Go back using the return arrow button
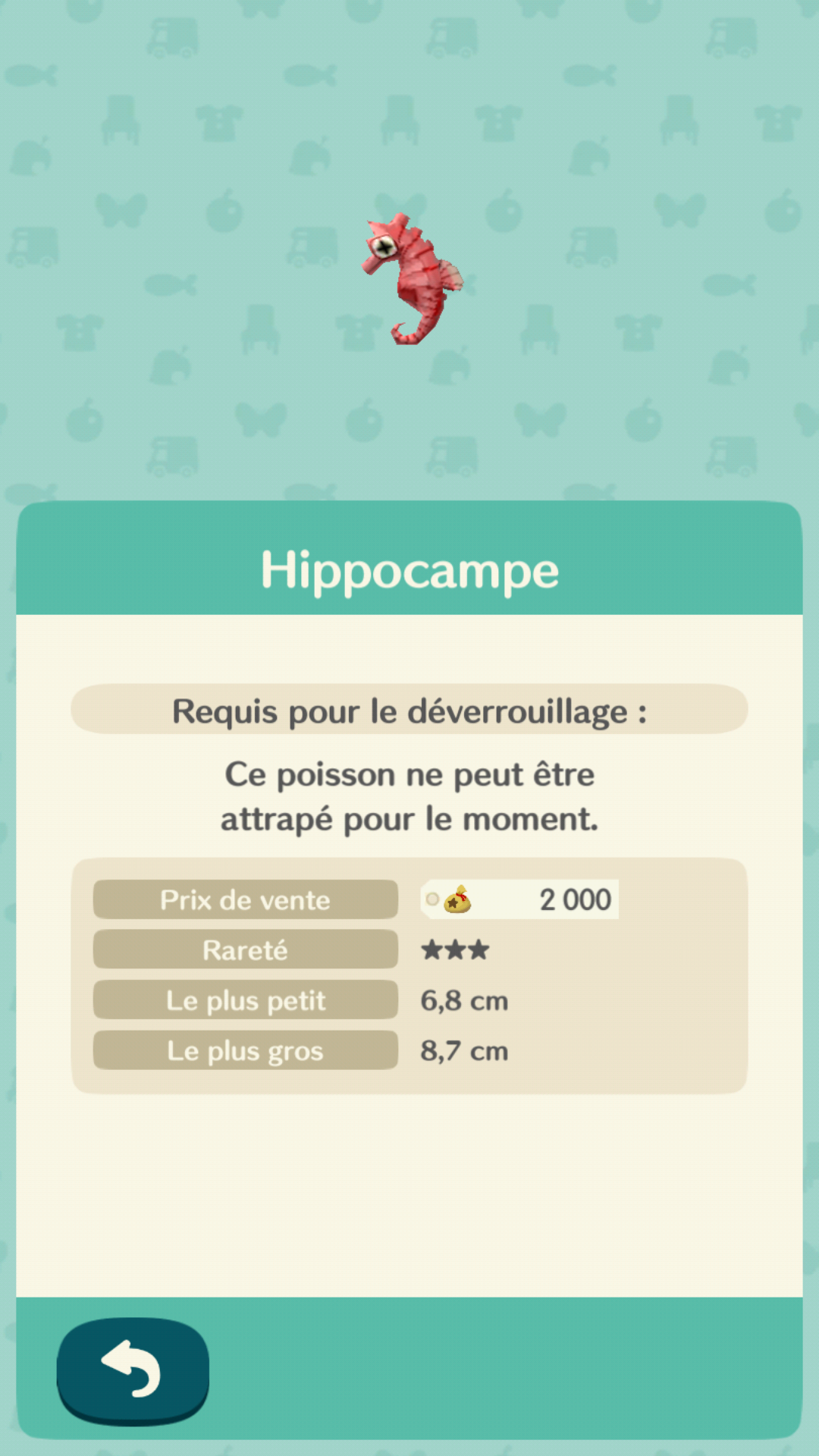The width and height of the screenshot is (819, 1456). (133, 1369)
